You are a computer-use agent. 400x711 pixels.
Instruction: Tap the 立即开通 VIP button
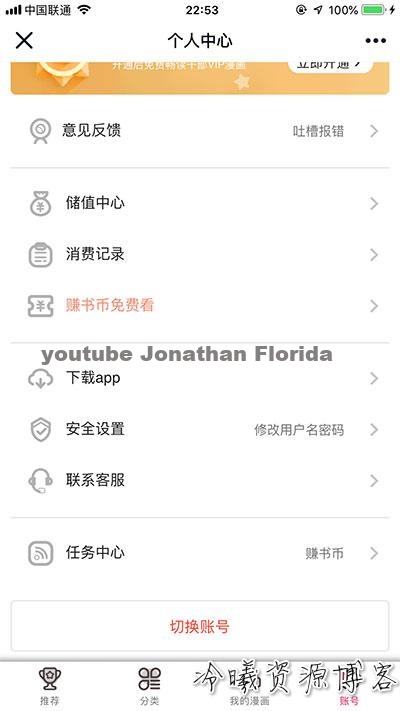pyautogui.click(x=330, y=64)
